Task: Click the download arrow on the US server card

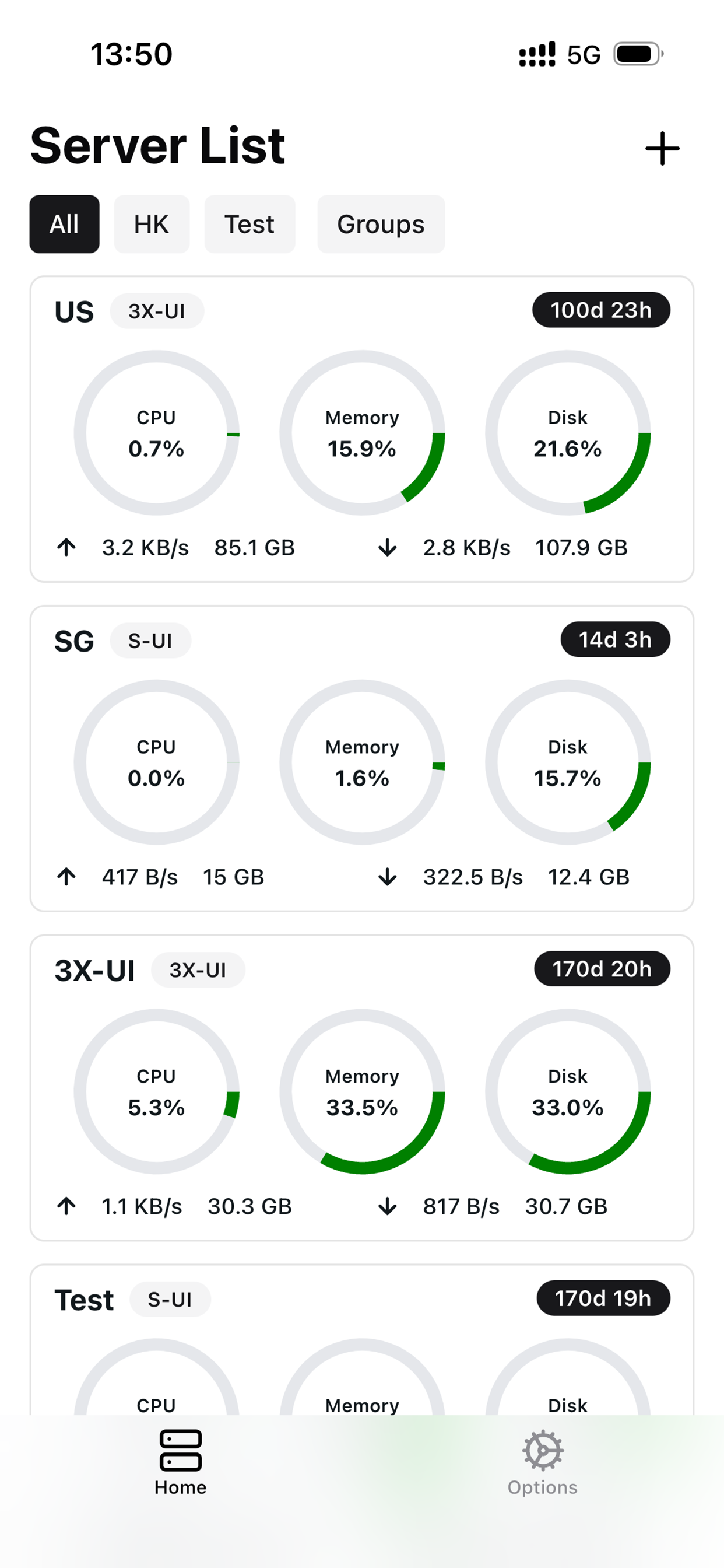Action: (387, 547)
